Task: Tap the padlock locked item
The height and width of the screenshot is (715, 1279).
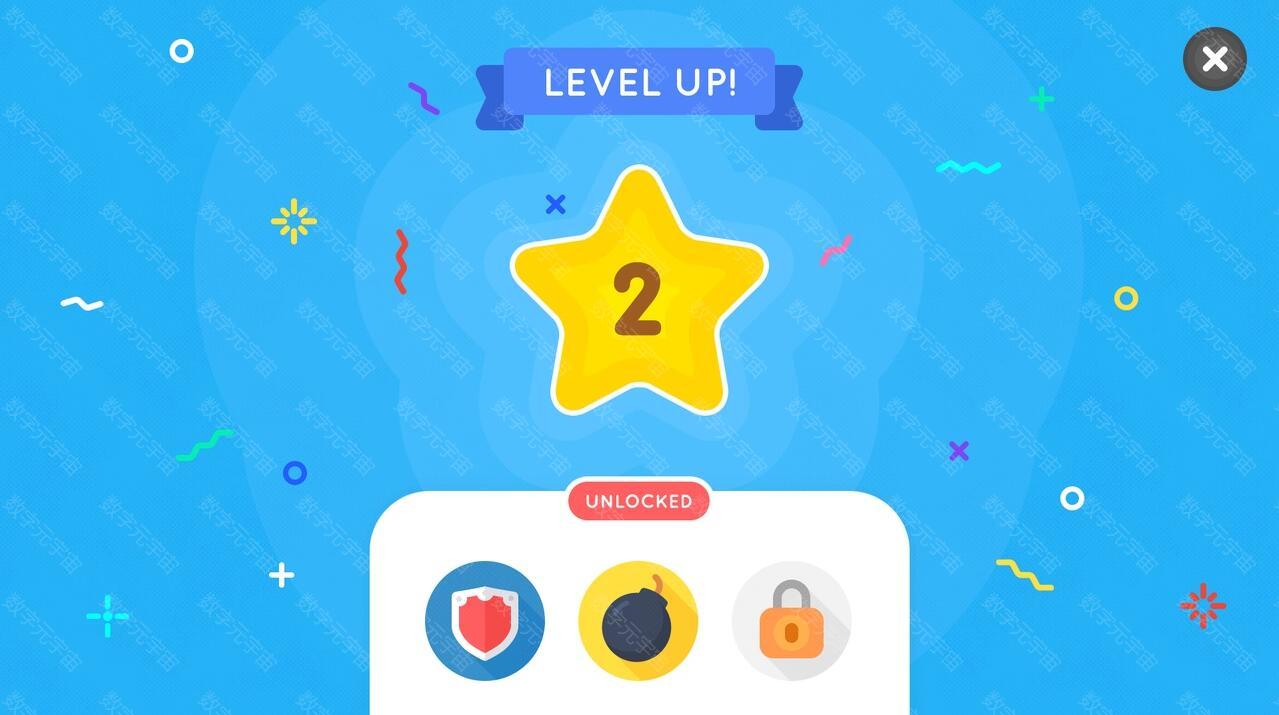Action: (791, 621)
